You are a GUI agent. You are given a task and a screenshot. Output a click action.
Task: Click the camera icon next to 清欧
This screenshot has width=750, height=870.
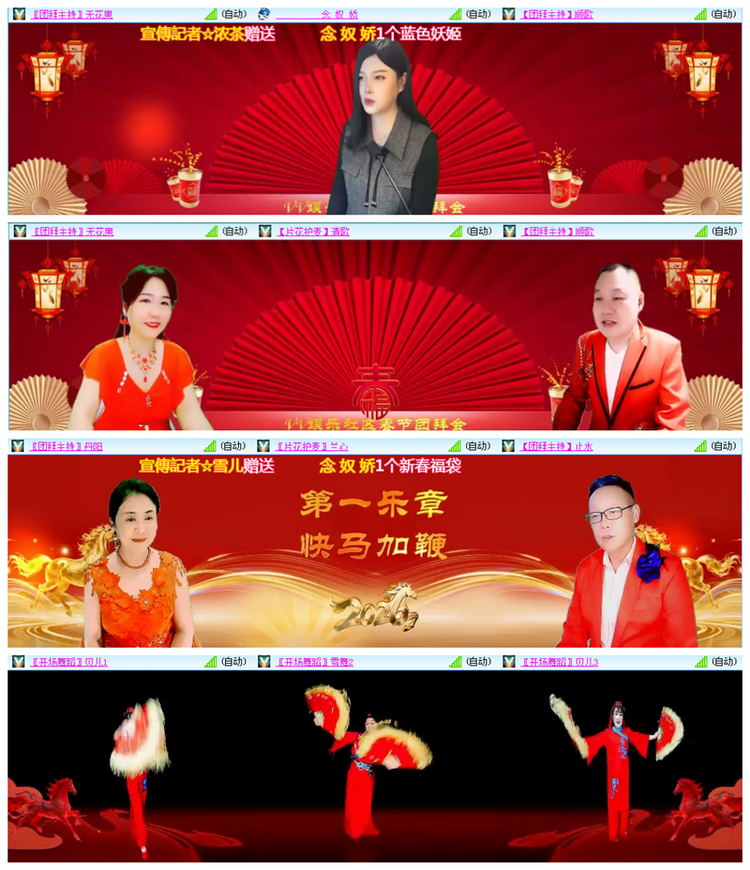coord(263,232)
